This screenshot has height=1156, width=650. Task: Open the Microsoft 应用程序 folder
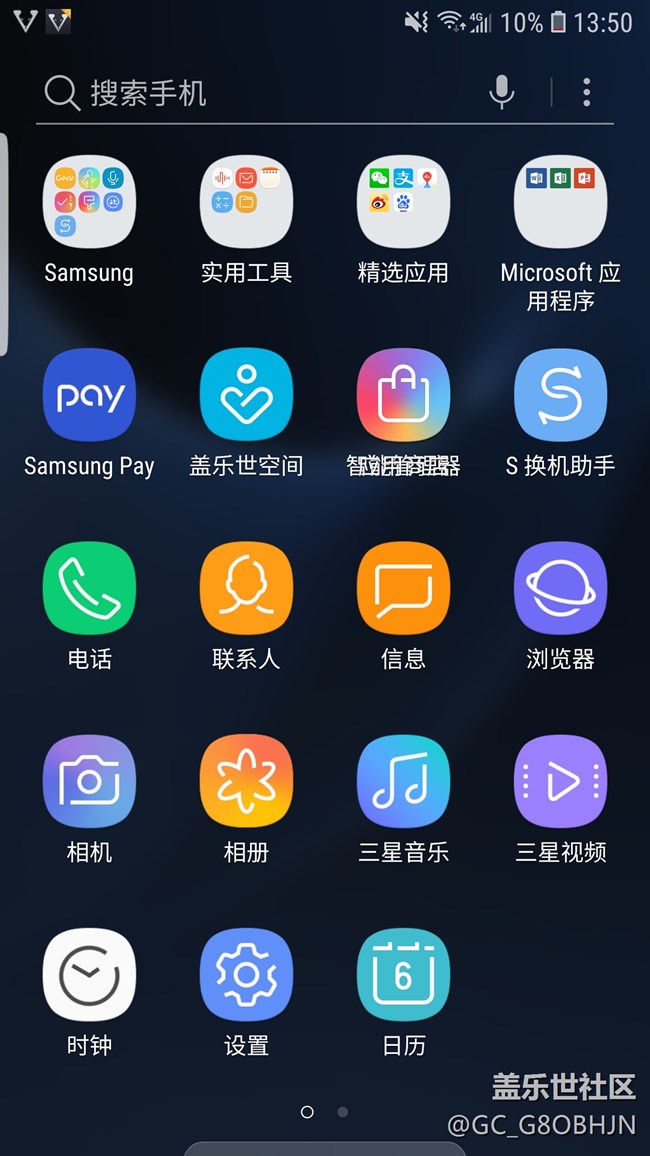tap(560, 201)
